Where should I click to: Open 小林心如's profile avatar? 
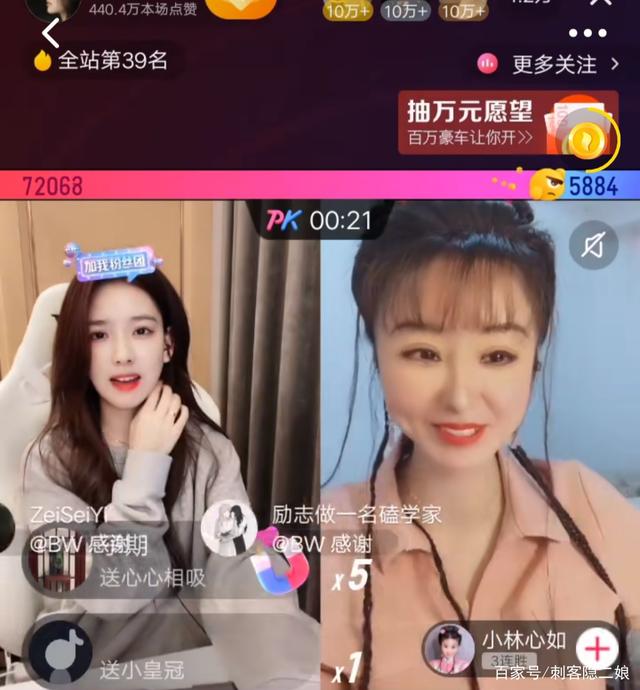tap(449, 648)
